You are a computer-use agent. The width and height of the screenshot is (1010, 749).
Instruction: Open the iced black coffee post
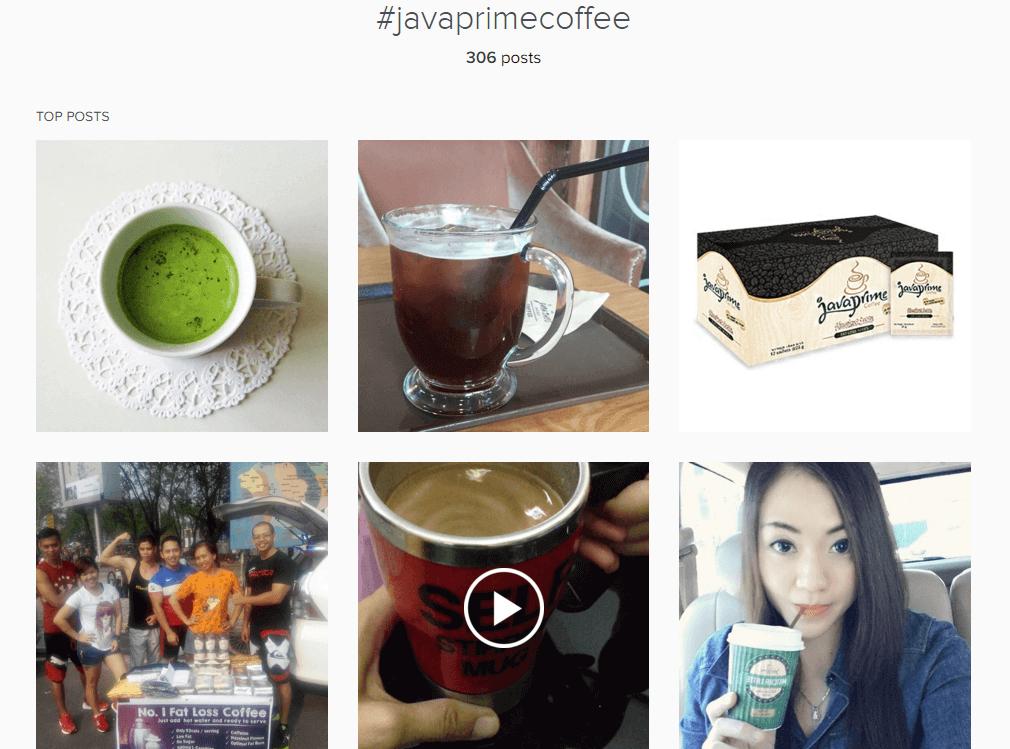(503, 286)
